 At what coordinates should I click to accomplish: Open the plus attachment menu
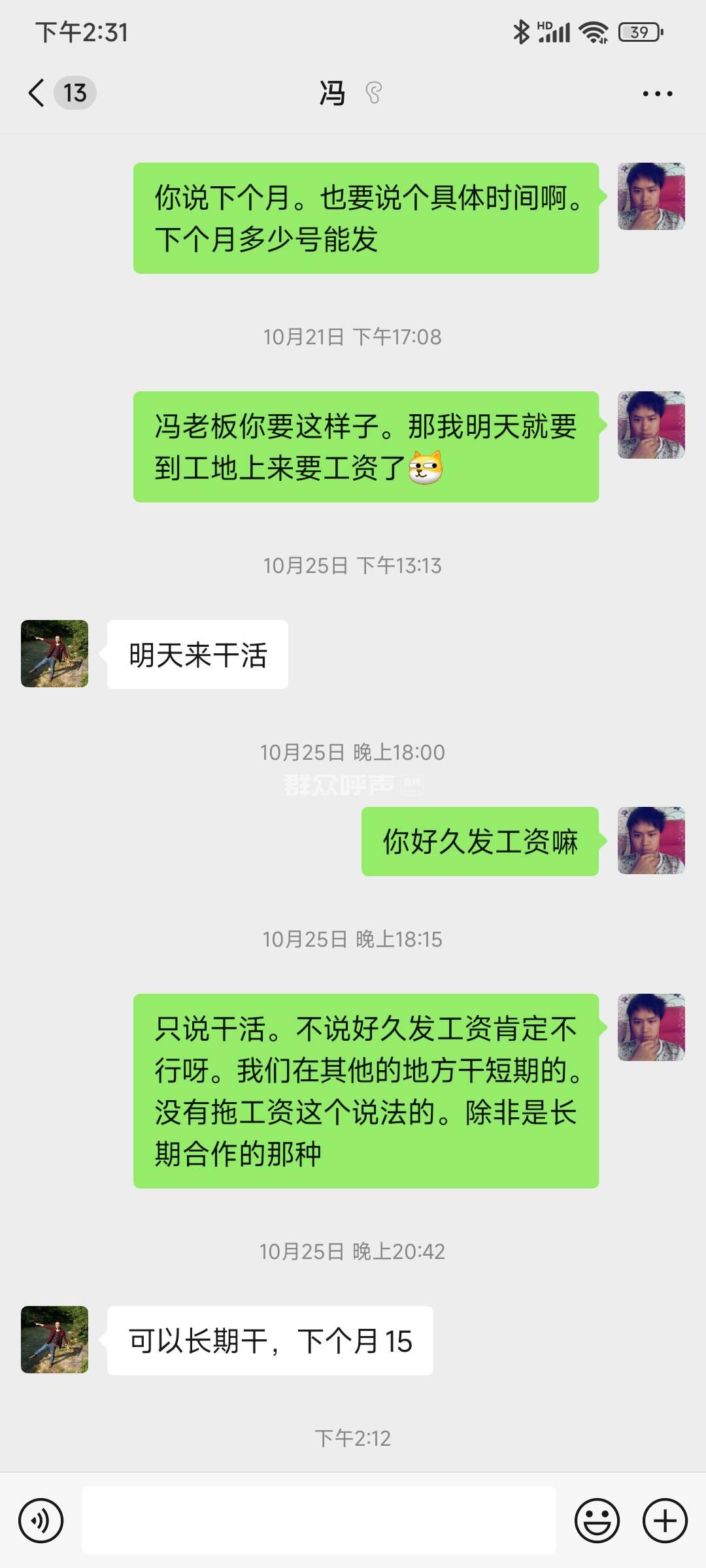point(665,1520)
